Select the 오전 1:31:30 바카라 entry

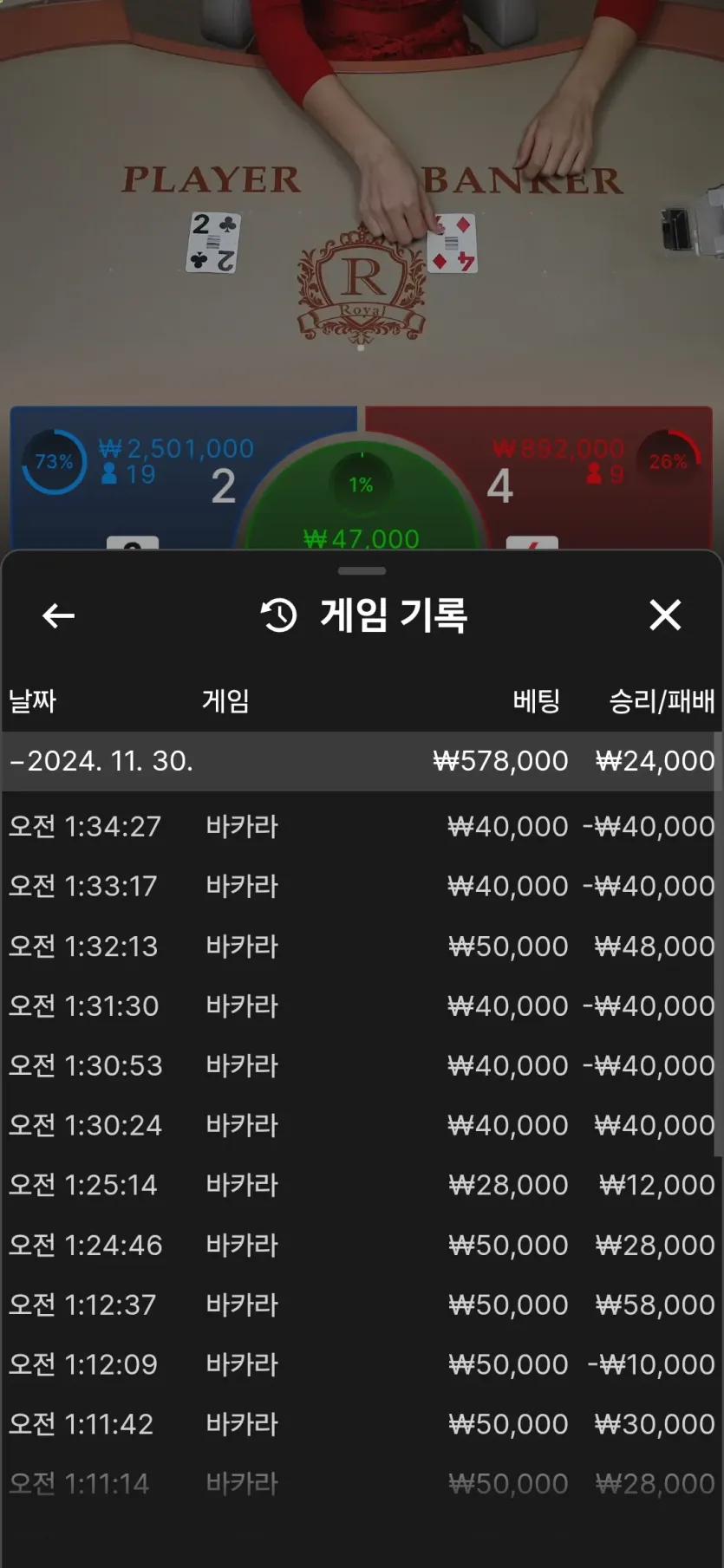point(361,1005)
